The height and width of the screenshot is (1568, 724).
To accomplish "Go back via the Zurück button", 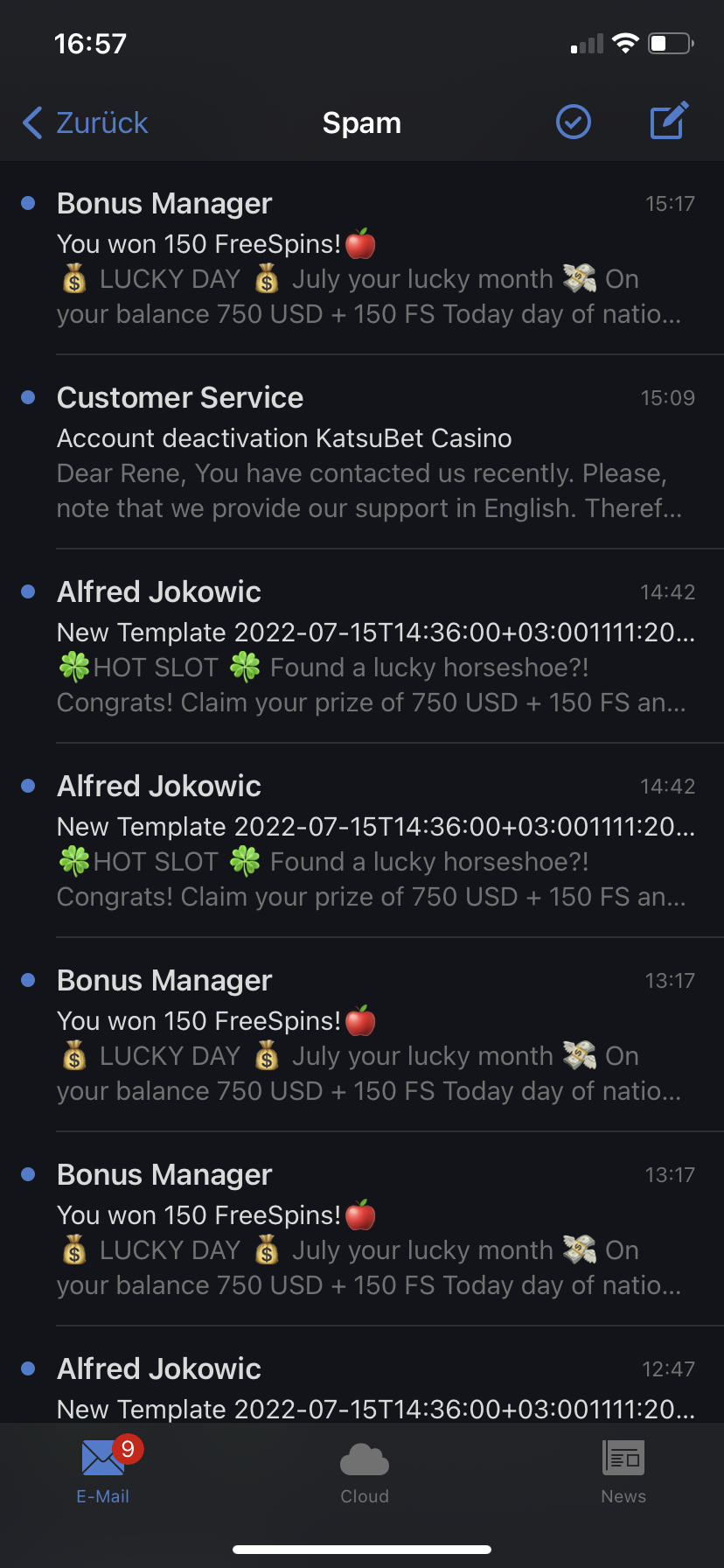I will 86,123.
